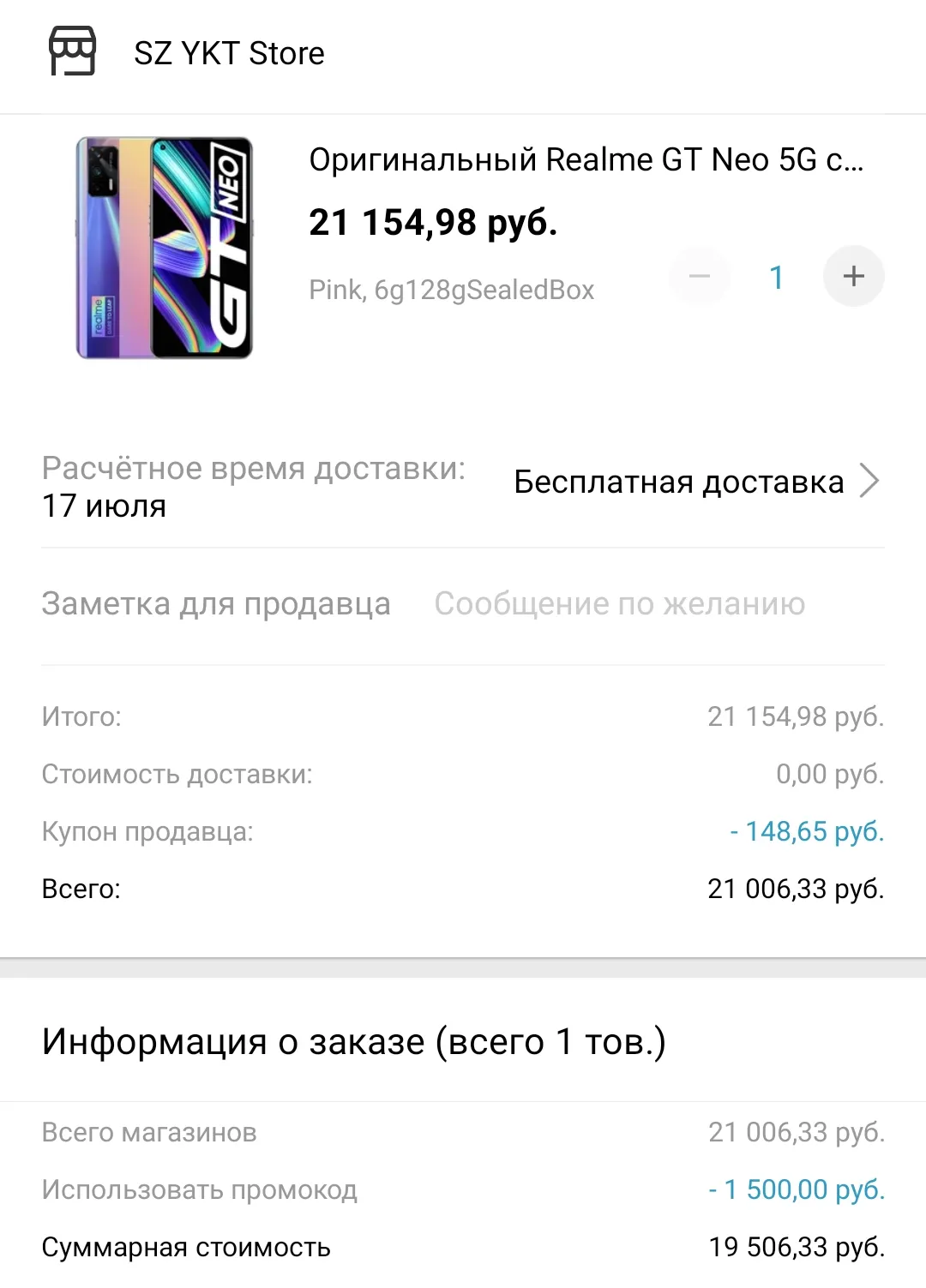Open Realme GT Neo product image
926x1288 pixels.
coord(164,248)
